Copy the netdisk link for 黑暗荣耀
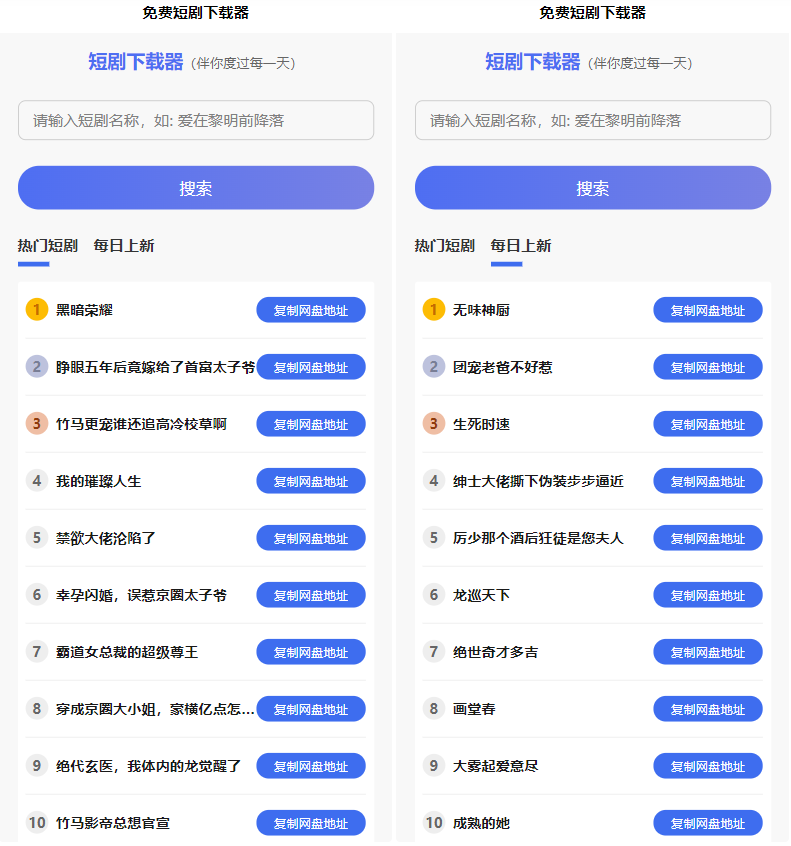Screen dimensions: 791x846 click(311, 310)
